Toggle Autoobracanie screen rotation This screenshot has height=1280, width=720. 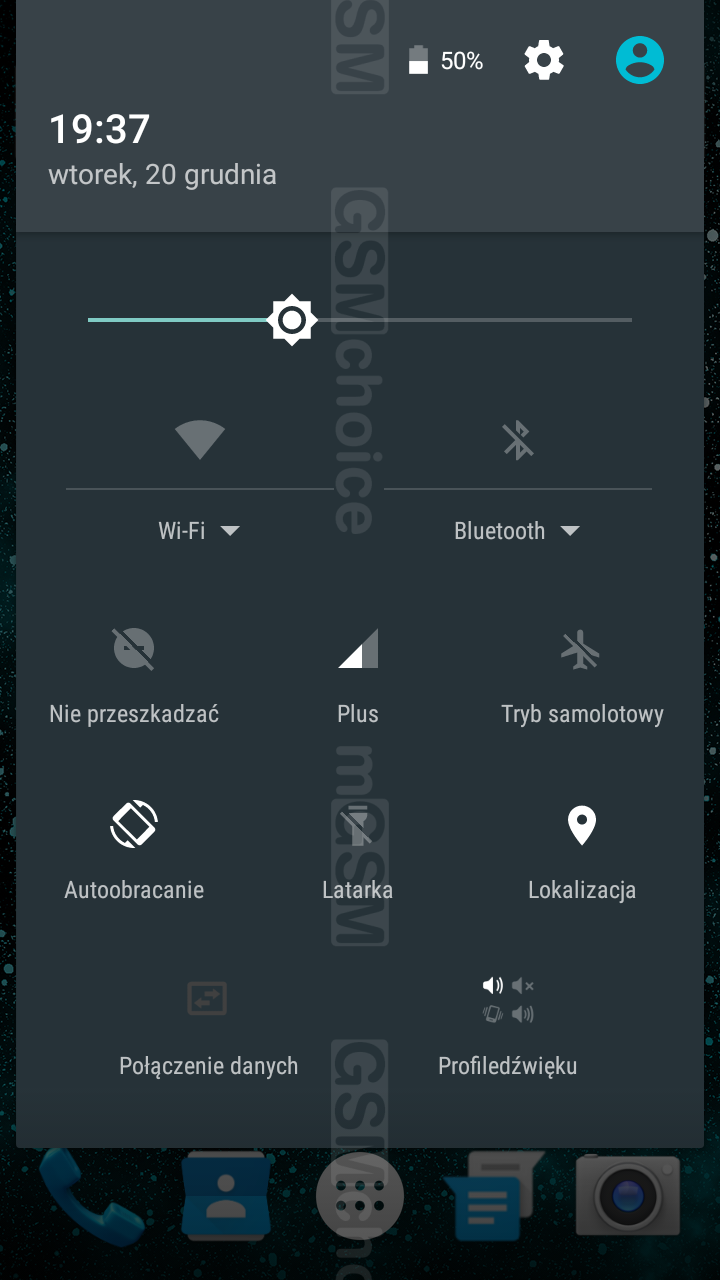tap(134, 848)
